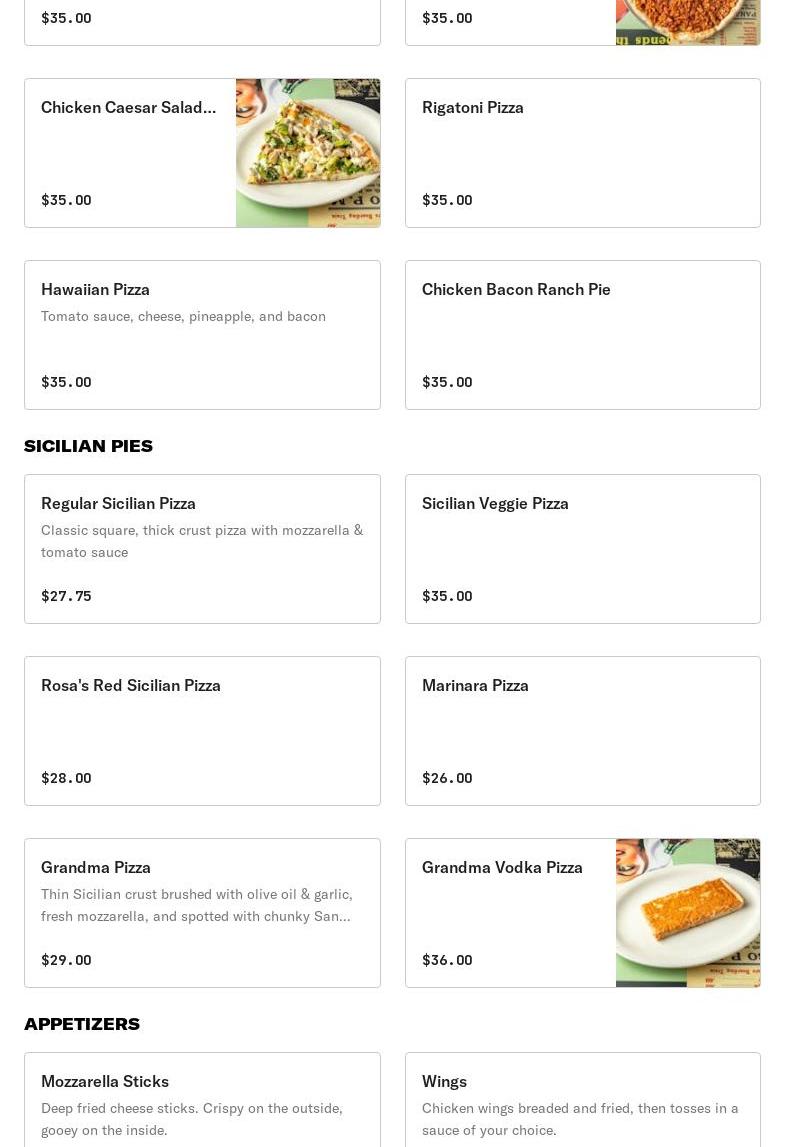Screen dimensions: 785x1147
Task: Select the Rigatoni Pizza item
Action: point(582,153)
